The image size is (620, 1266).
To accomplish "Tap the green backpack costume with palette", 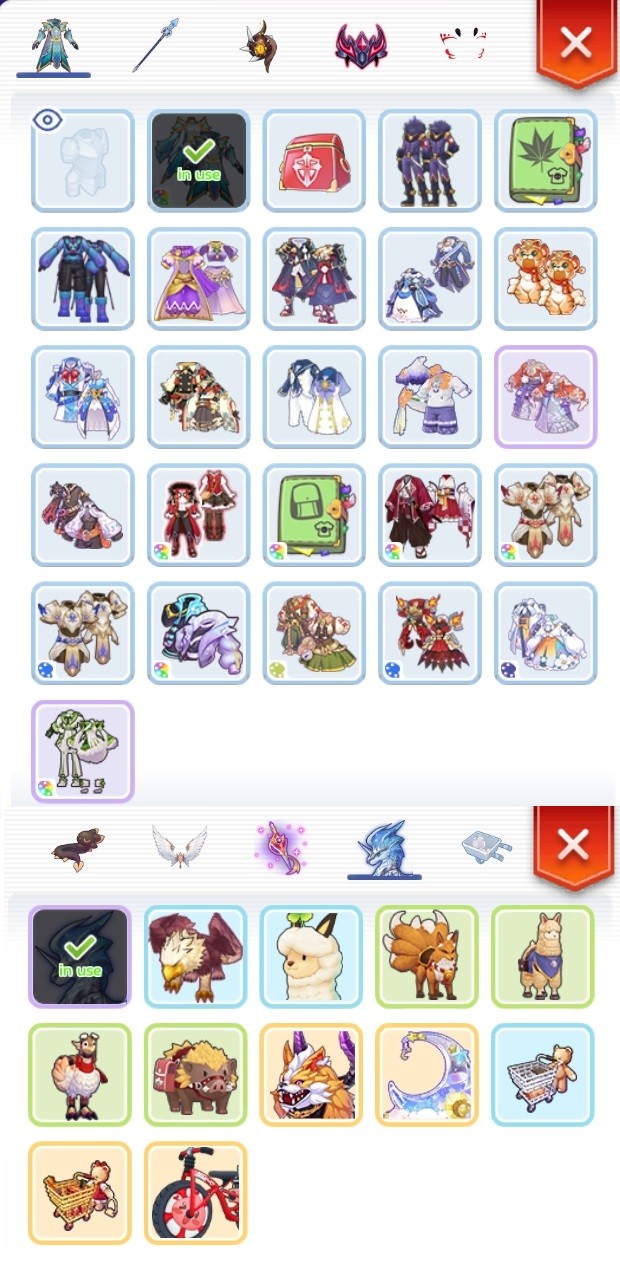I will [x=314, y=514].
